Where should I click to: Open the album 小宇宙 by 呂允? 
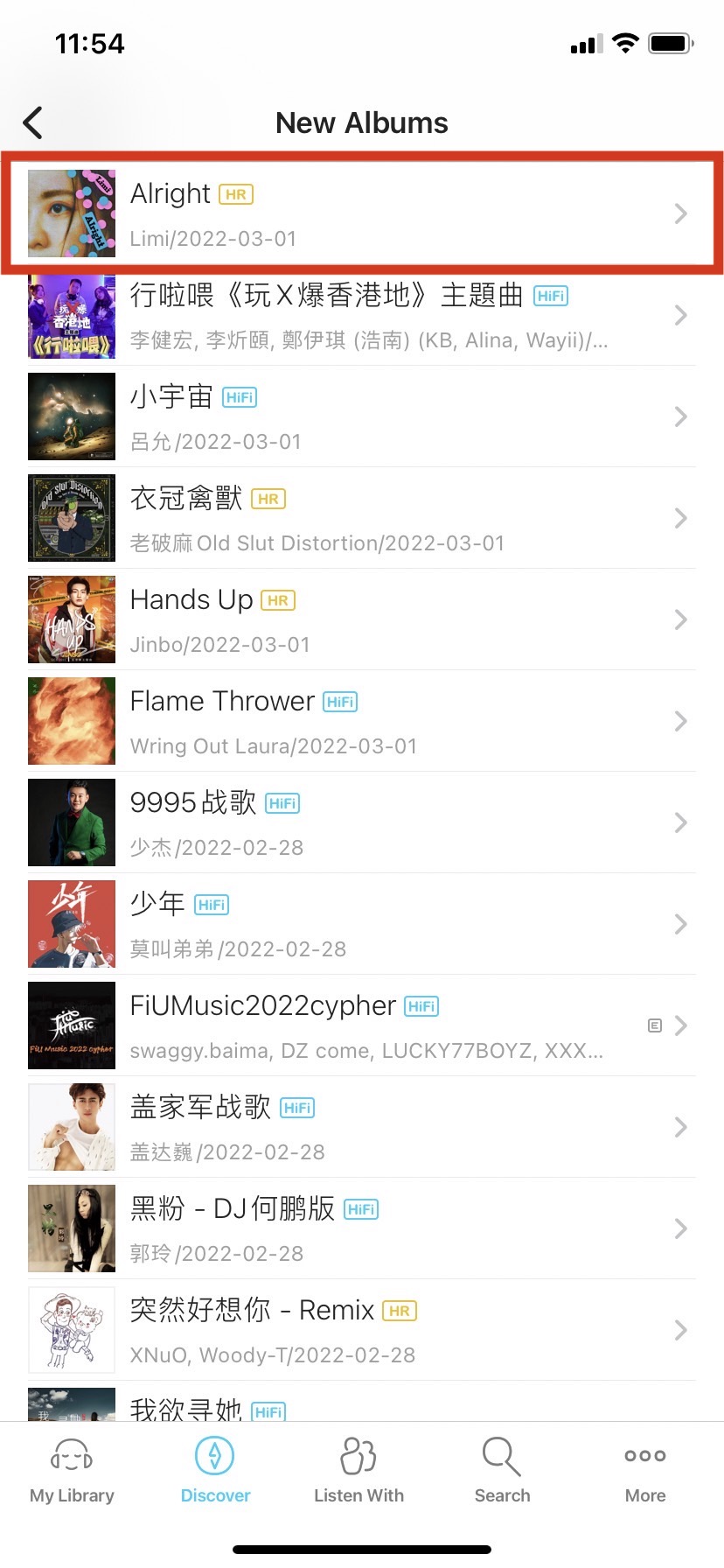click(x=362, y=417)
